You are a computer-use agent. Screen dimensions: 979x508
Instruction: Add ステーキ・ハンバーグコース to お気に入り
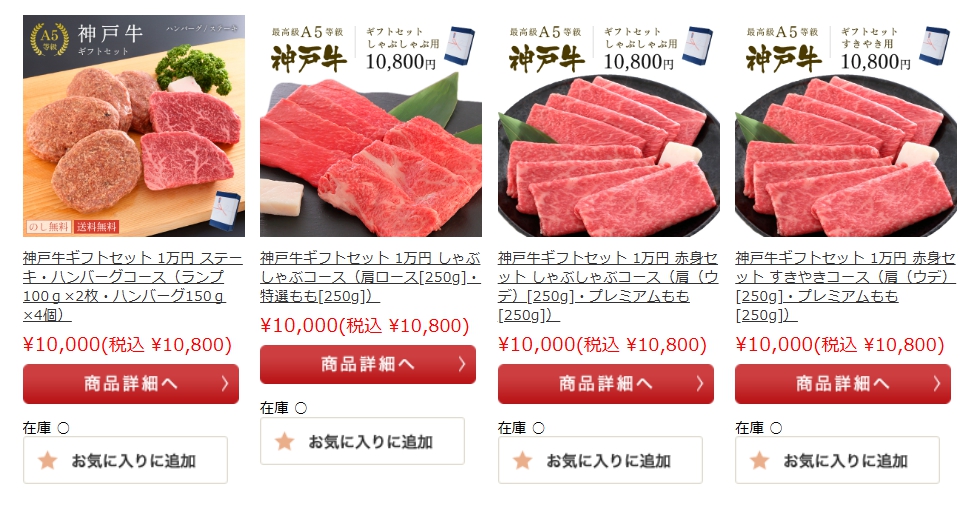tap(125, 461)
